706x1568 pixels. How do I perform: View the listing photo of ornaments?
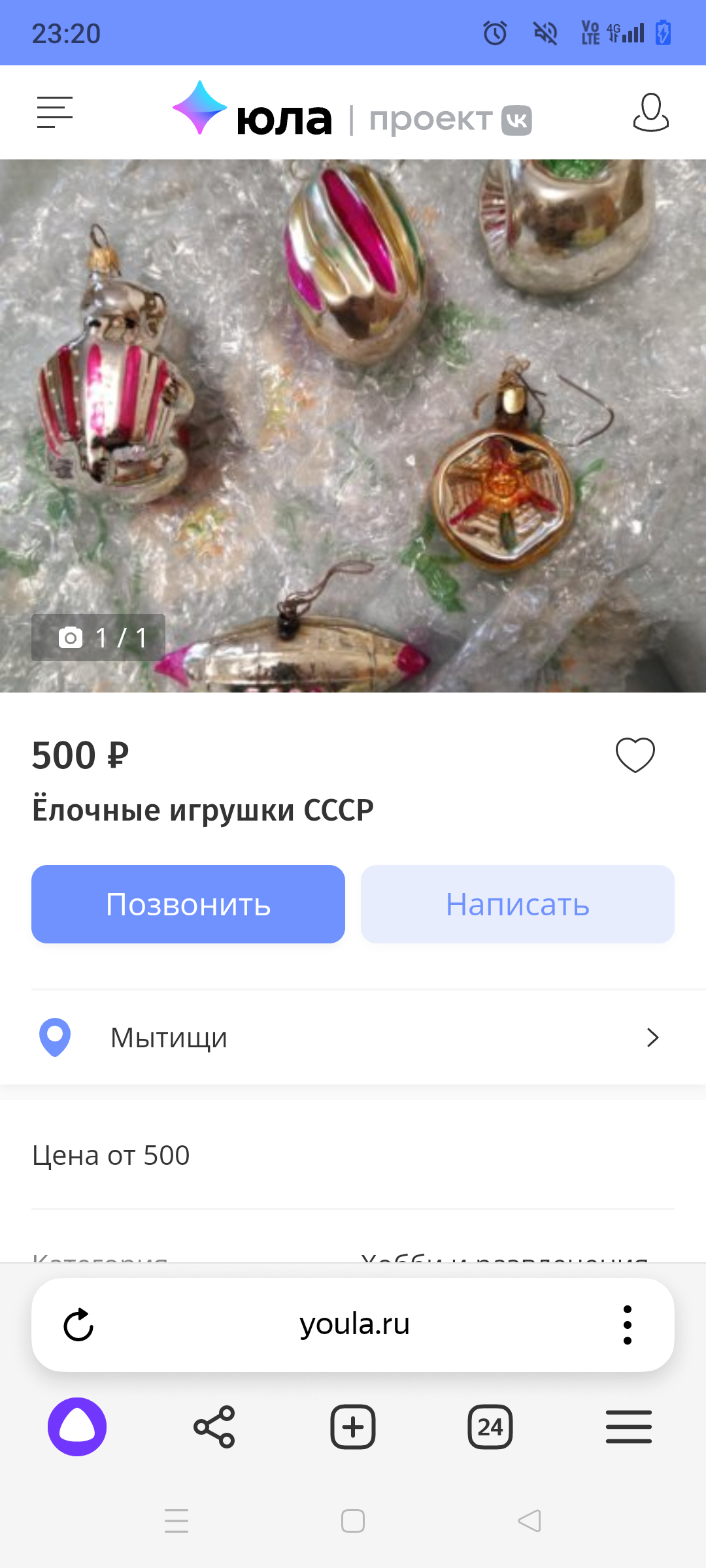(x=353, y=425)
